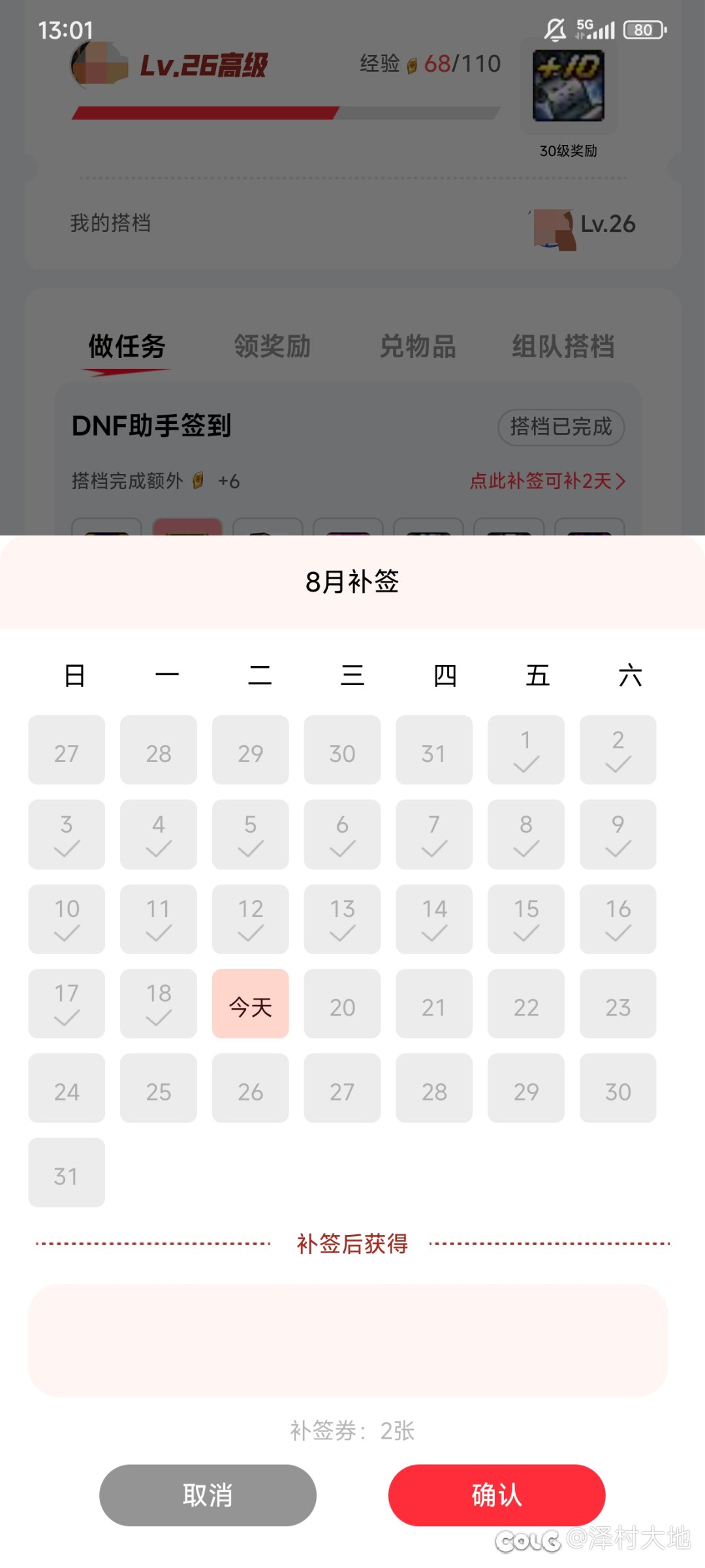The width and height of the screenshot is (705, 1568).
Task: Select day 17 in the calendar
Action: click(x=67, y=1004)
